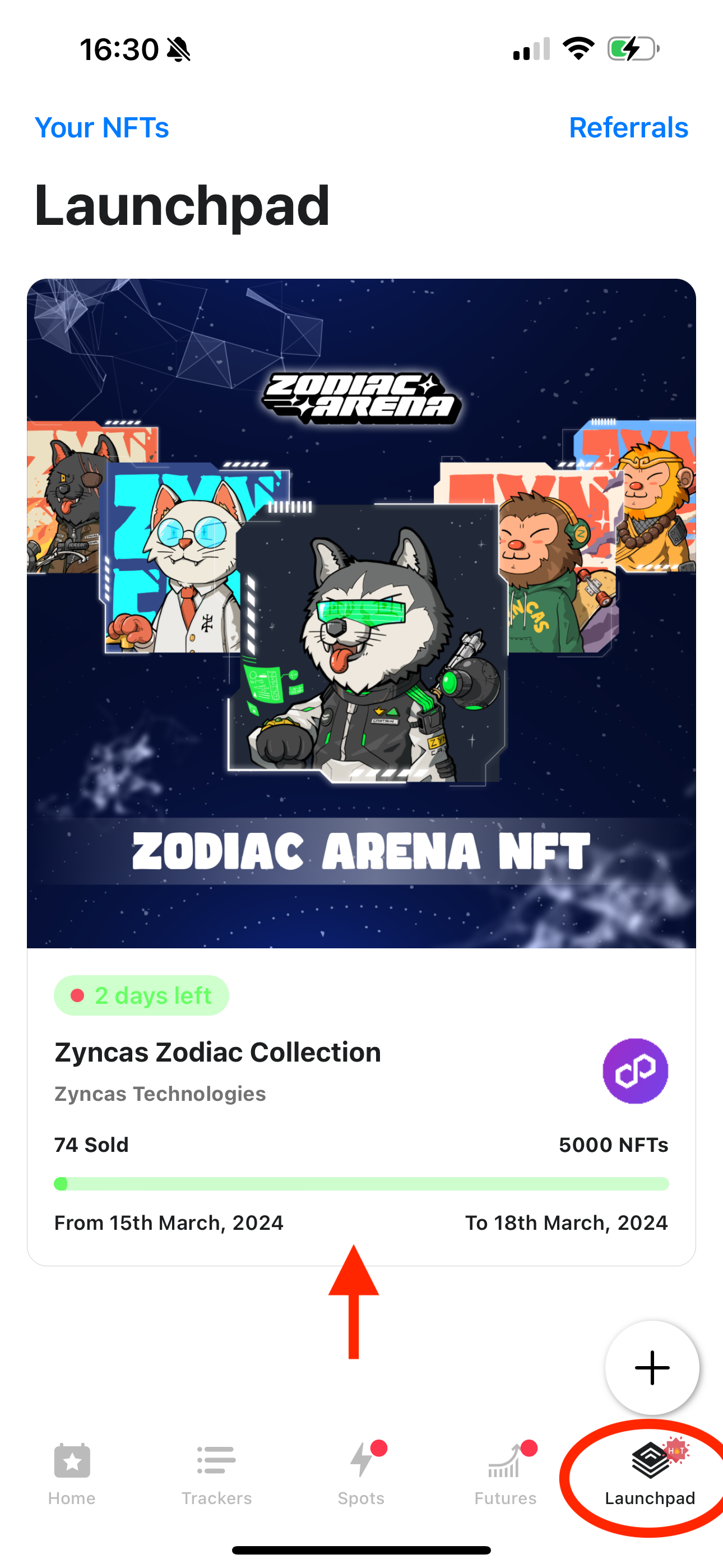723x1568 pixels.
Task: Tap the Launchpad tab
Action: point(650,1473)
